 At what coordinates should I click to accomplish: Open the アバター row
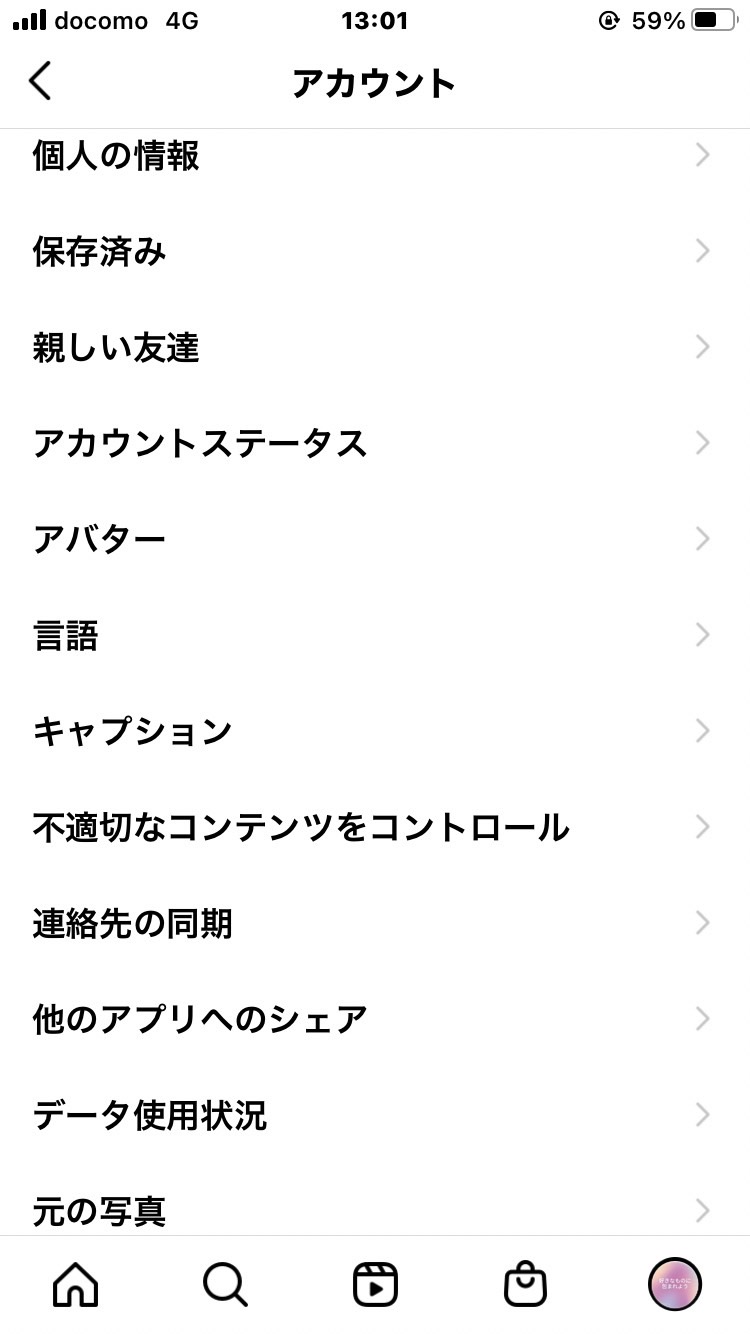[x=375, y=539]
